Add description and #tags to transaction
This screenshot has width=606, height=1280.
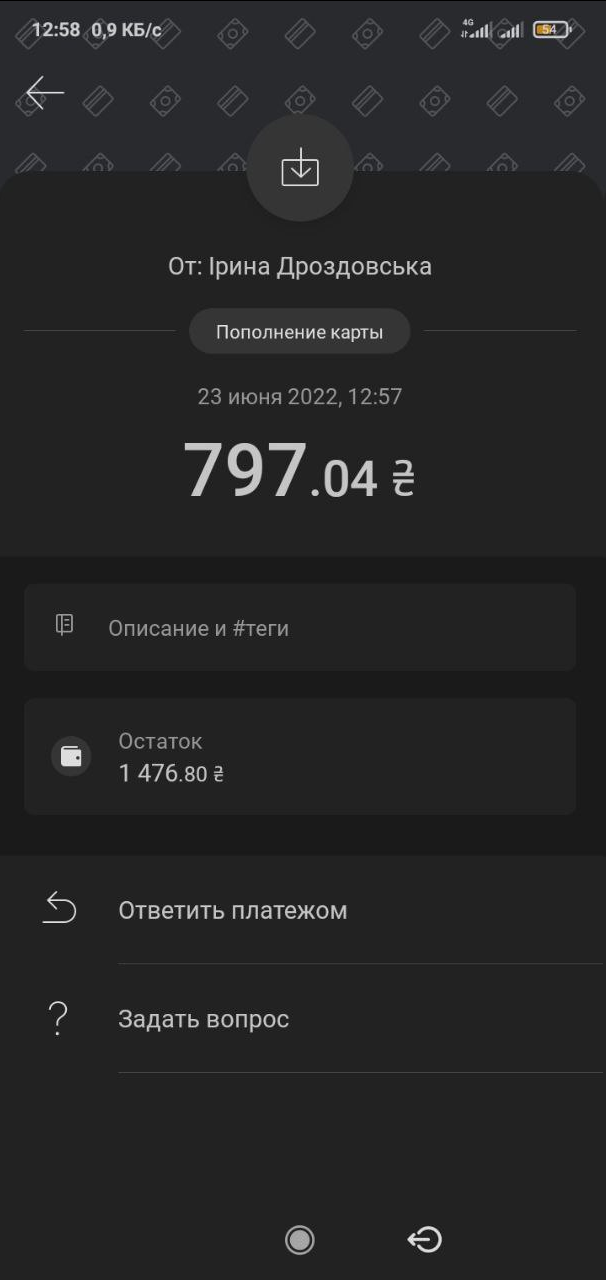coord(299,627)
